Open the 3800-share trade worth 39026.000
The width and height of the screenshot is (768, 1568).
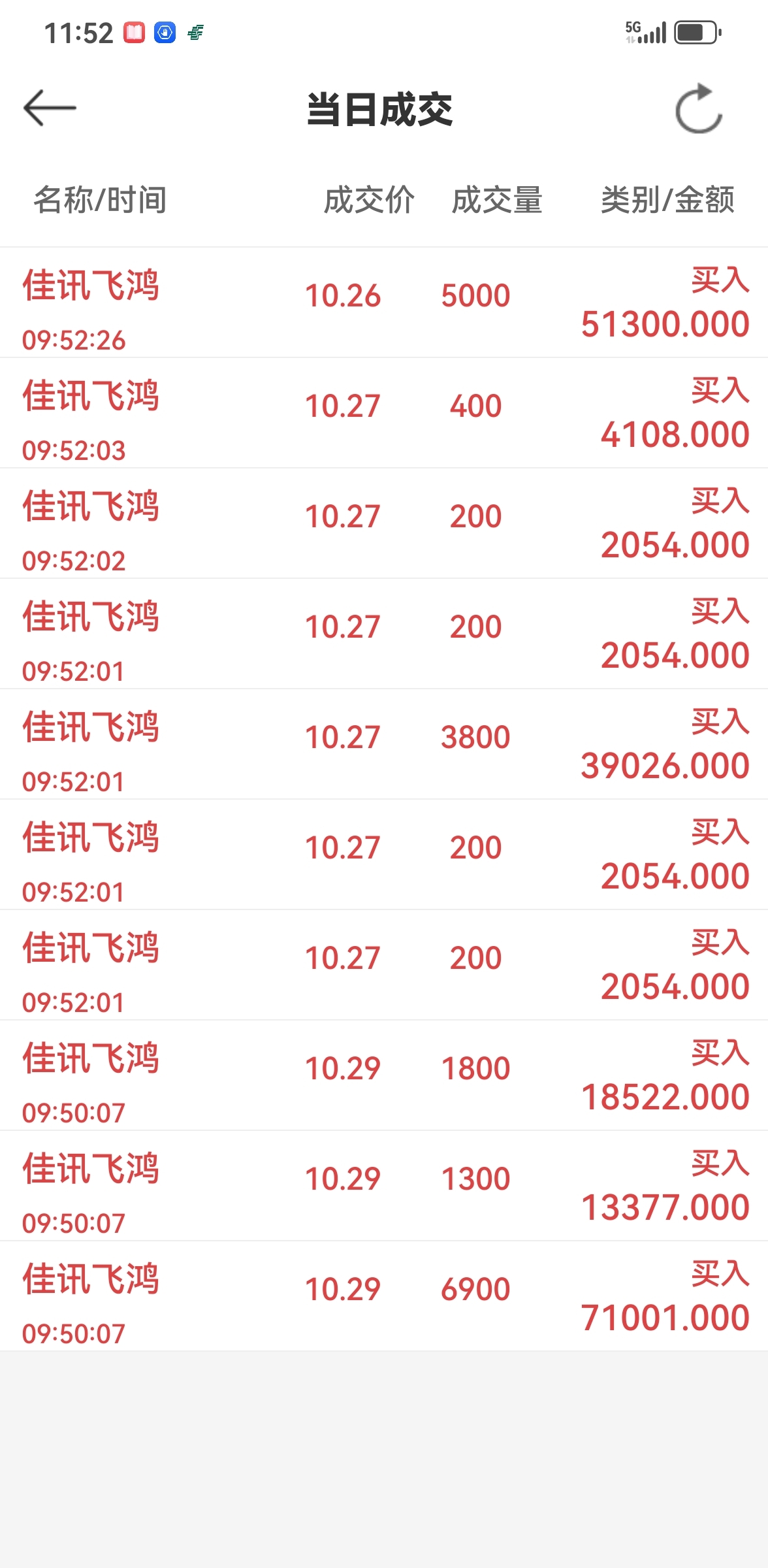click(x=384, y=744)
